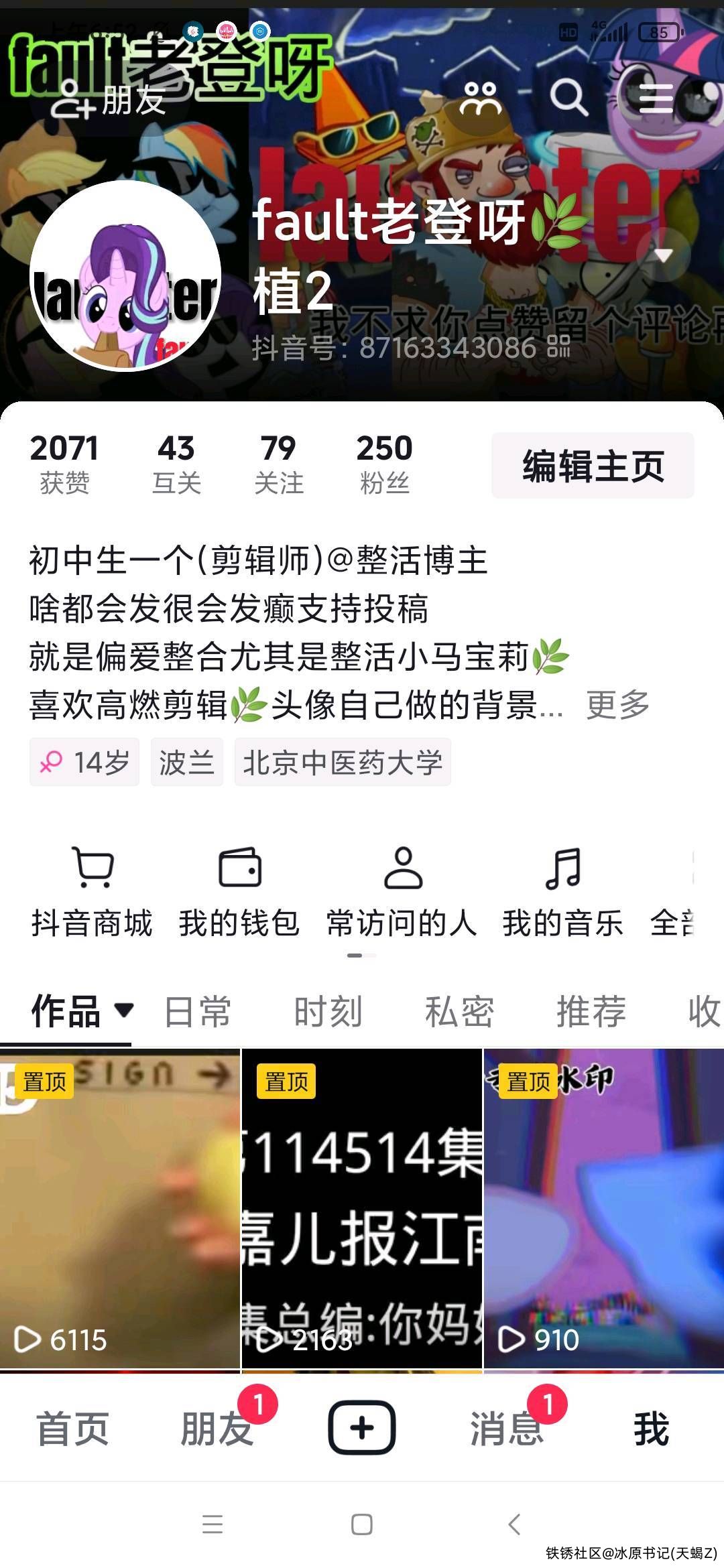The image size is (724, 1568).
Task: Expand the account switcher arrow
Action: (663, 255)
